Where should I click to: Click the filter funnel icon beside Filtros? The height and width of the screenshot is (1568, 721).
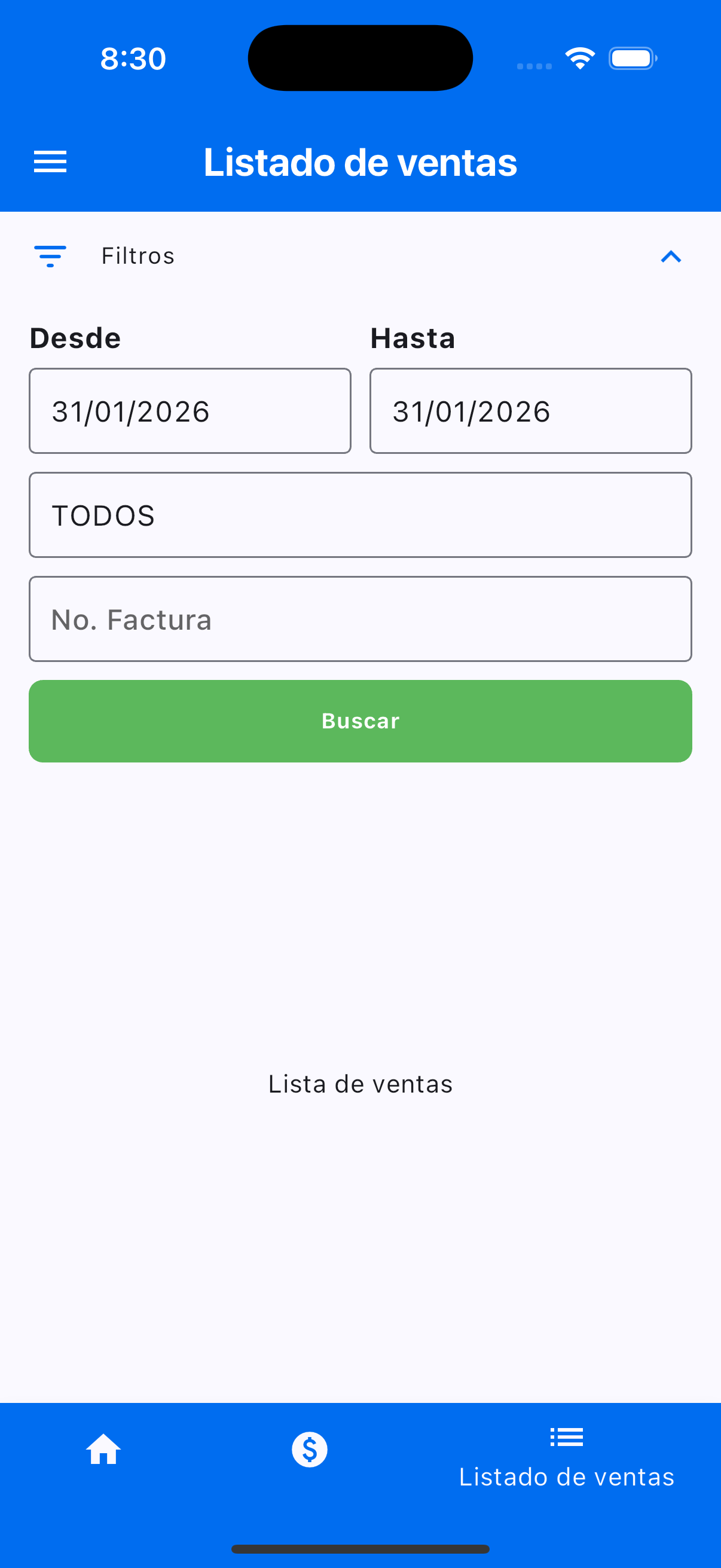49,256
